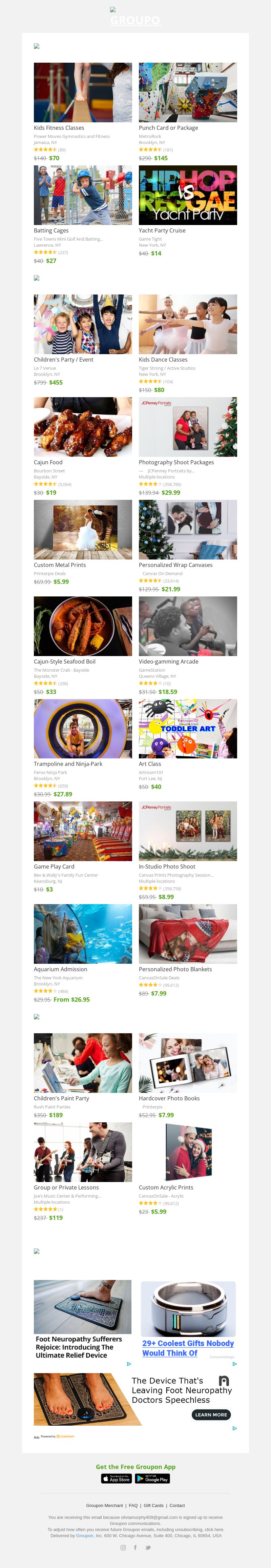Image resolution: width=271 pixels, height=1568 pixels.
Task: Open the Groupon Merchant link
Action: [x=104, y=1505]
